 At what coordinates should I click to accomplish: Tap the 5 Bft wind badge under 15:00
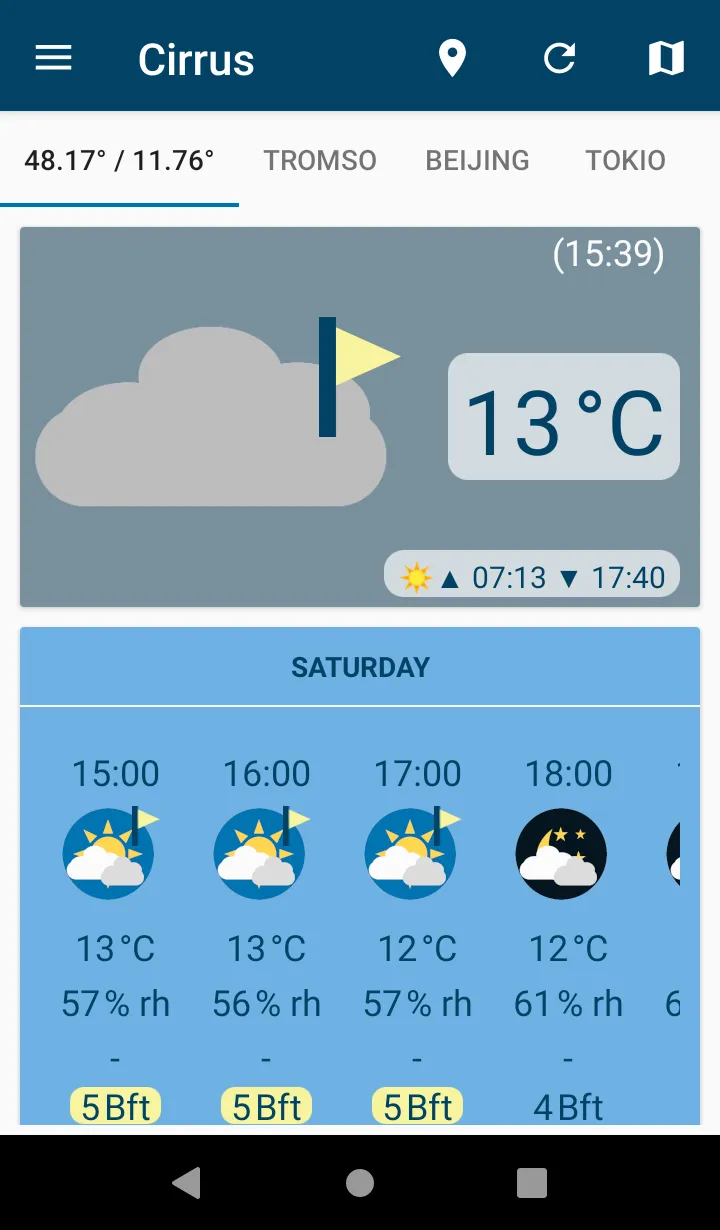point(115,1105)
